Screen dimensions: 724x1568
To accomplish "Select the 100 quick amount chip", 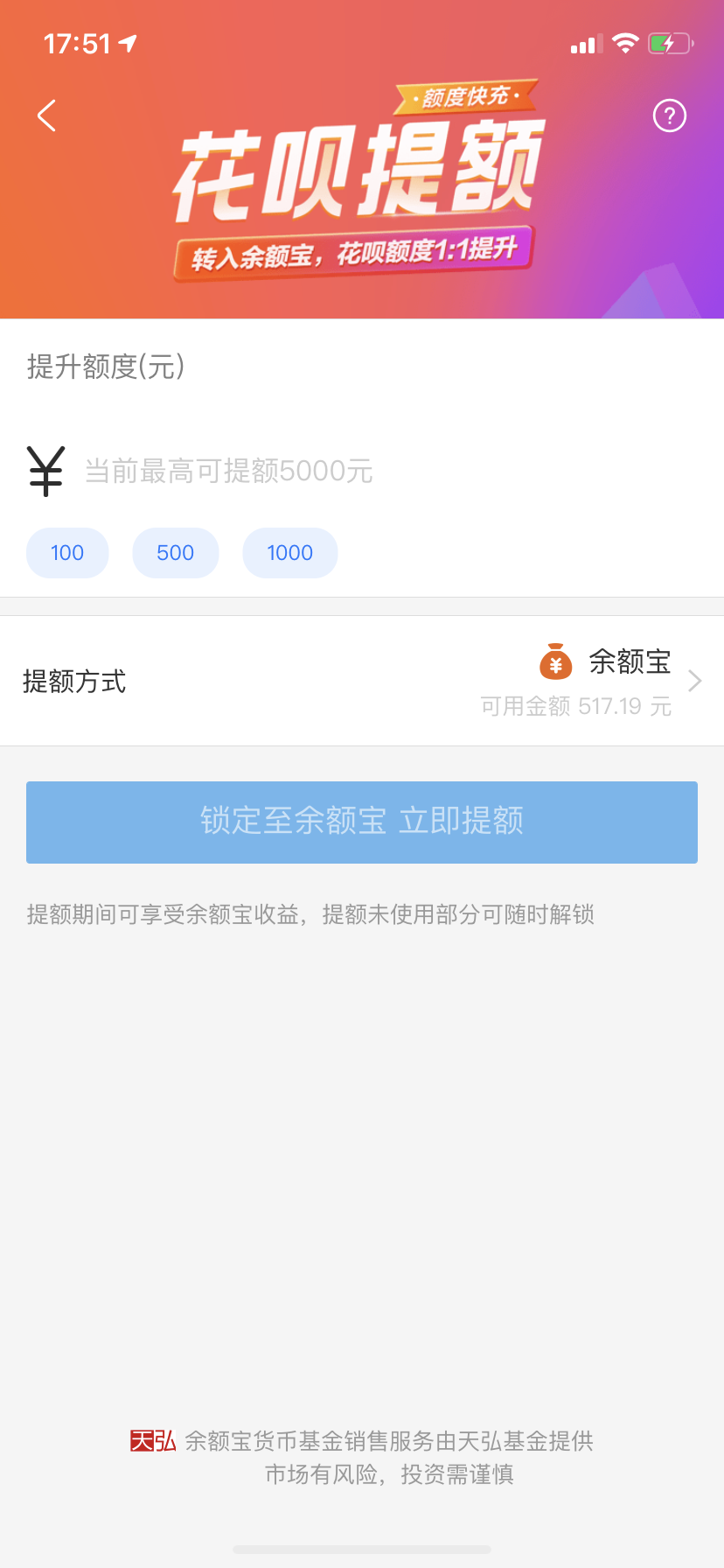I will click(67, 553).
